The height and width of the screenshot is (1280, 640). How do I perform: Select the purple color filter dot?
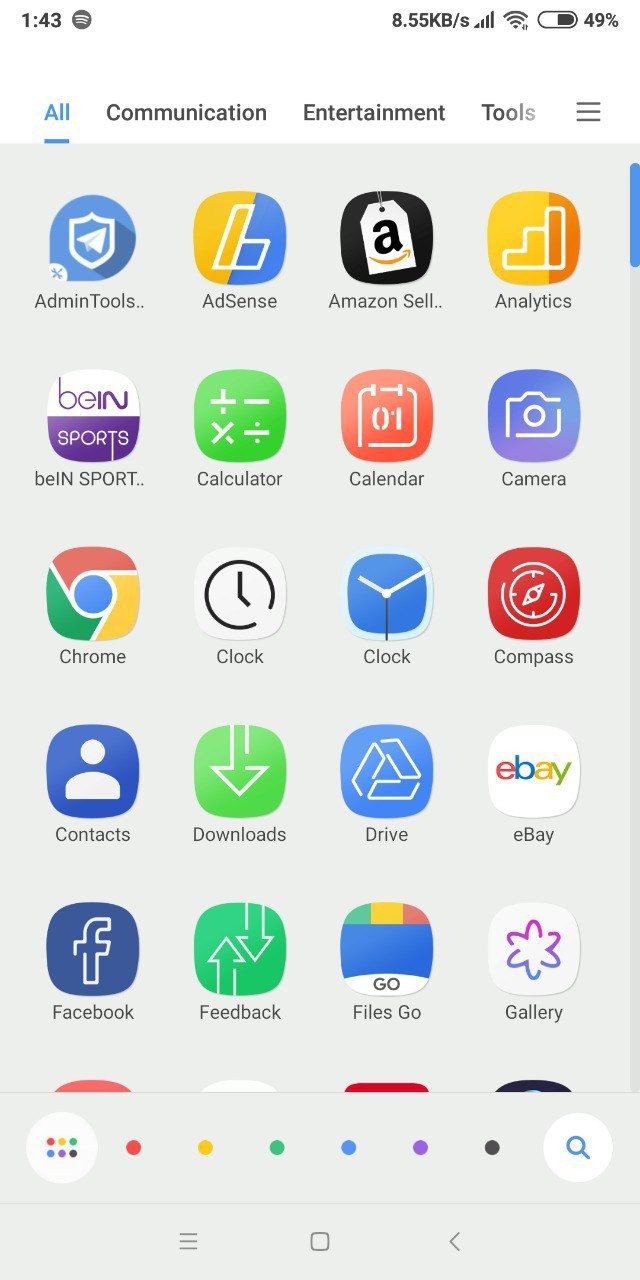pyautogui.click(x=420, y=1148)
